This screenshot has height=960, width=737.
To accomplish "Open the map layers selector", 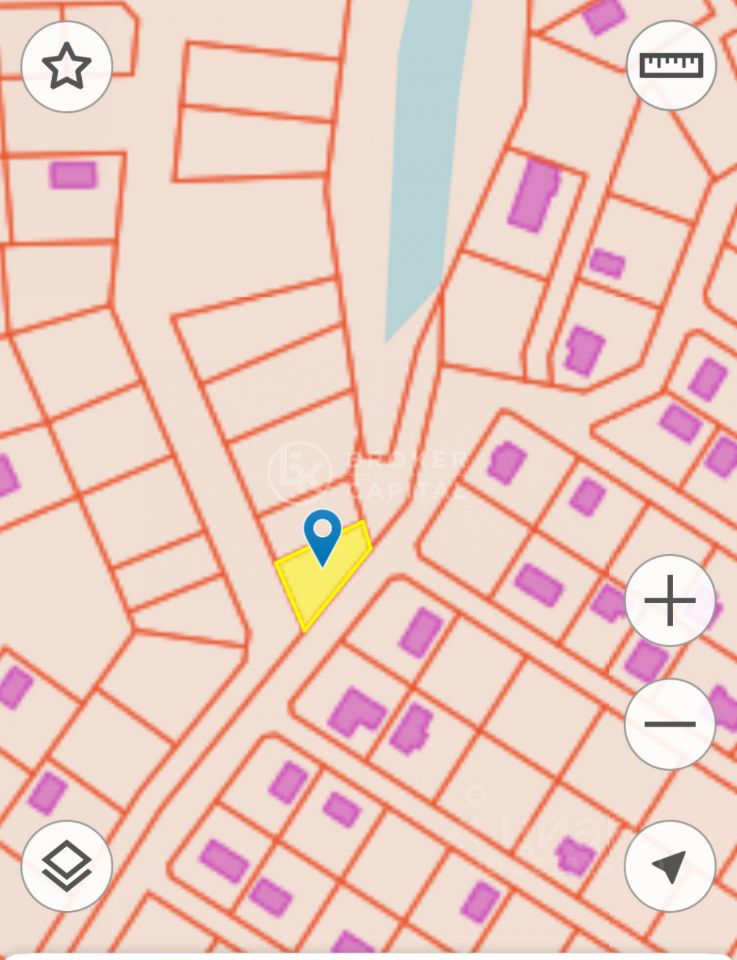I will (67, 865).
